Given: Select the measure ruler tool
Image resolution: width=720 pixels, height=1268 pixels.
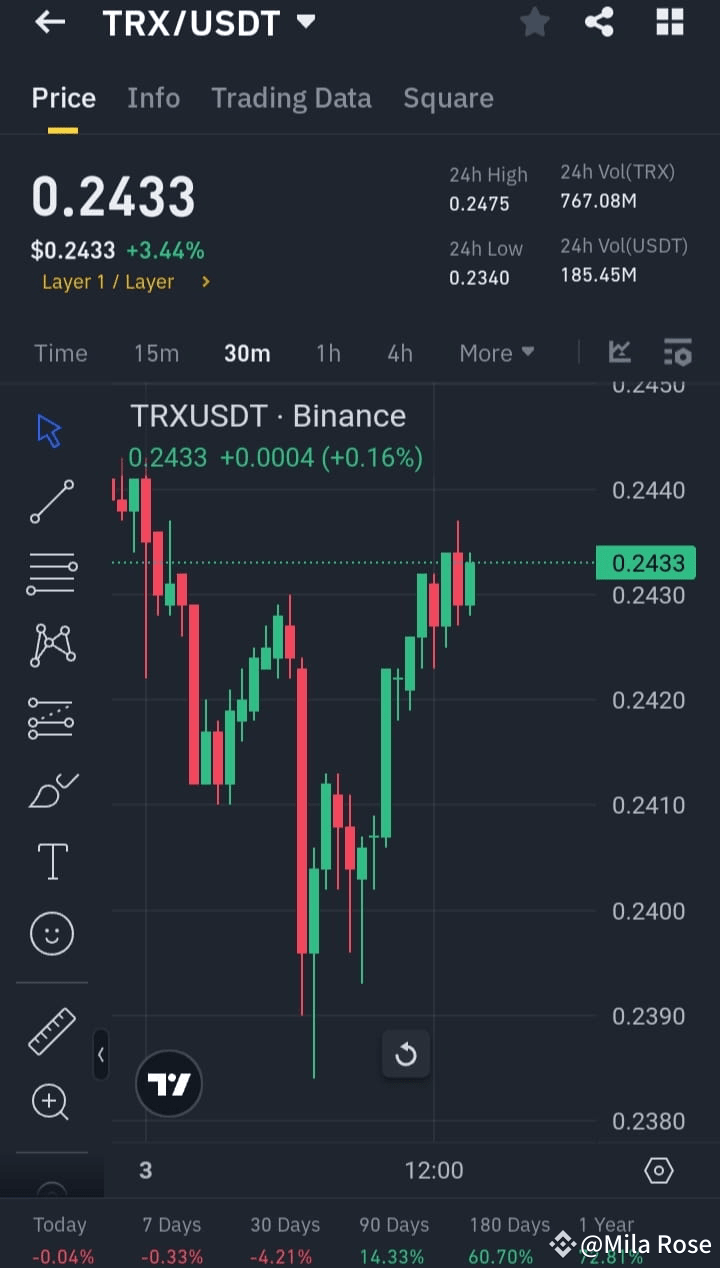Looking at the screenshot, I should (x=51, y=1030).
